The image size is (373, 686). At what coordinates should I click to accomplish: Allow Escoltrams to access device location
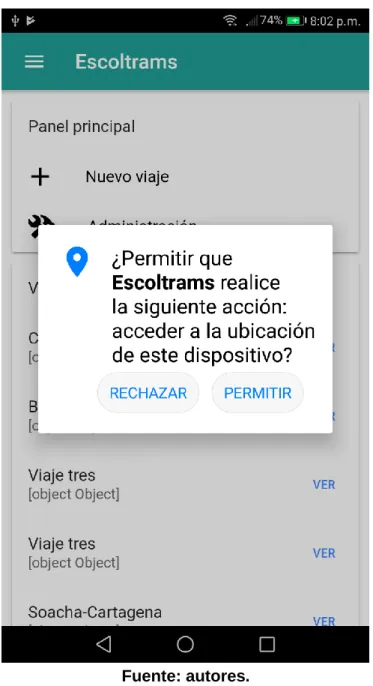258,392
